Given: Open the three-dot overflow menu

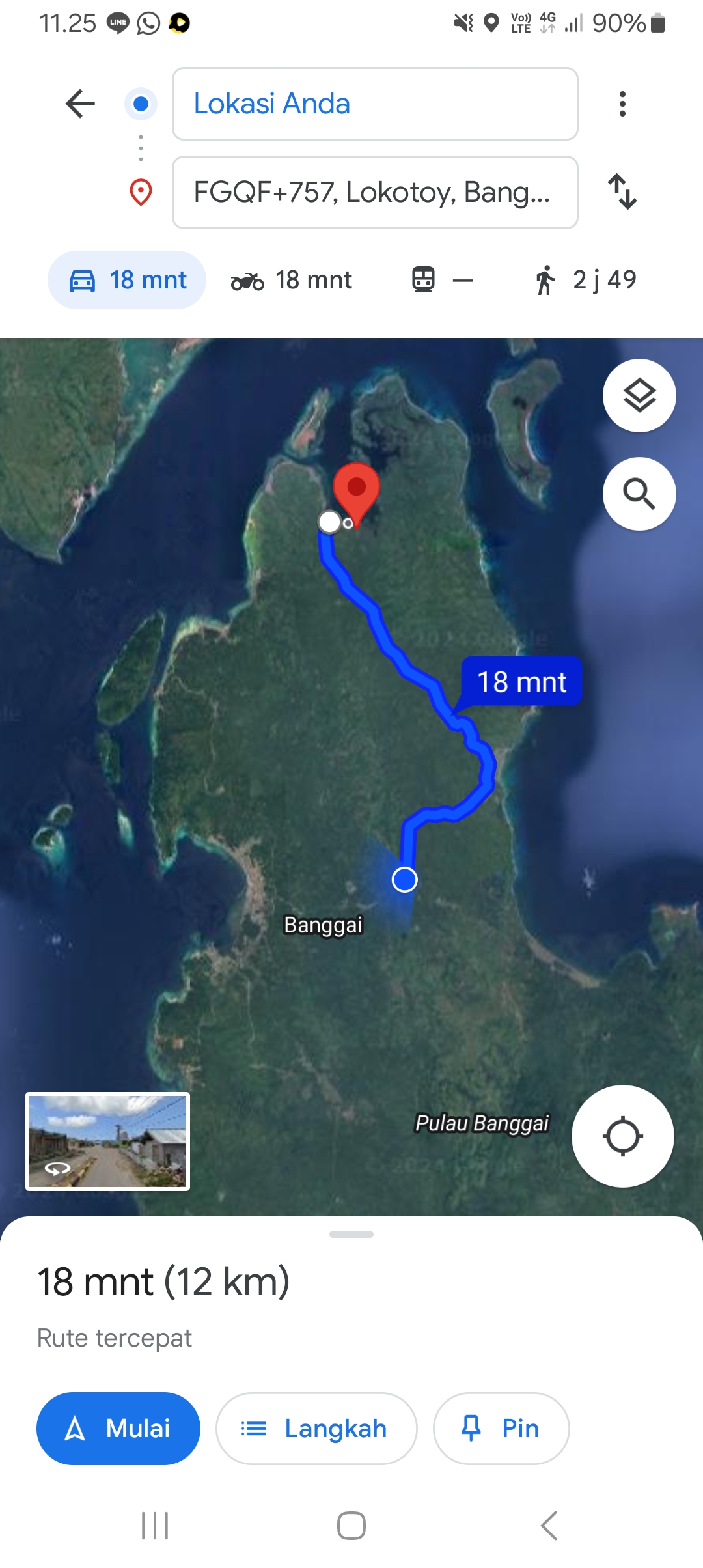Looking at the screenshot, I should (622, 104).
